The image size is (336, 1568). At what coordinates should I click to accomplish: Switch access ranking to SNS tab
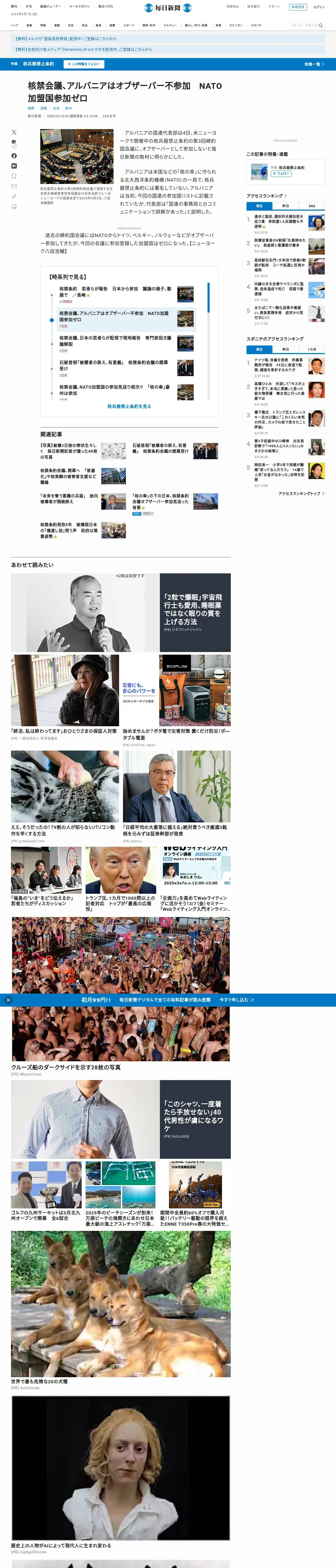312,206
